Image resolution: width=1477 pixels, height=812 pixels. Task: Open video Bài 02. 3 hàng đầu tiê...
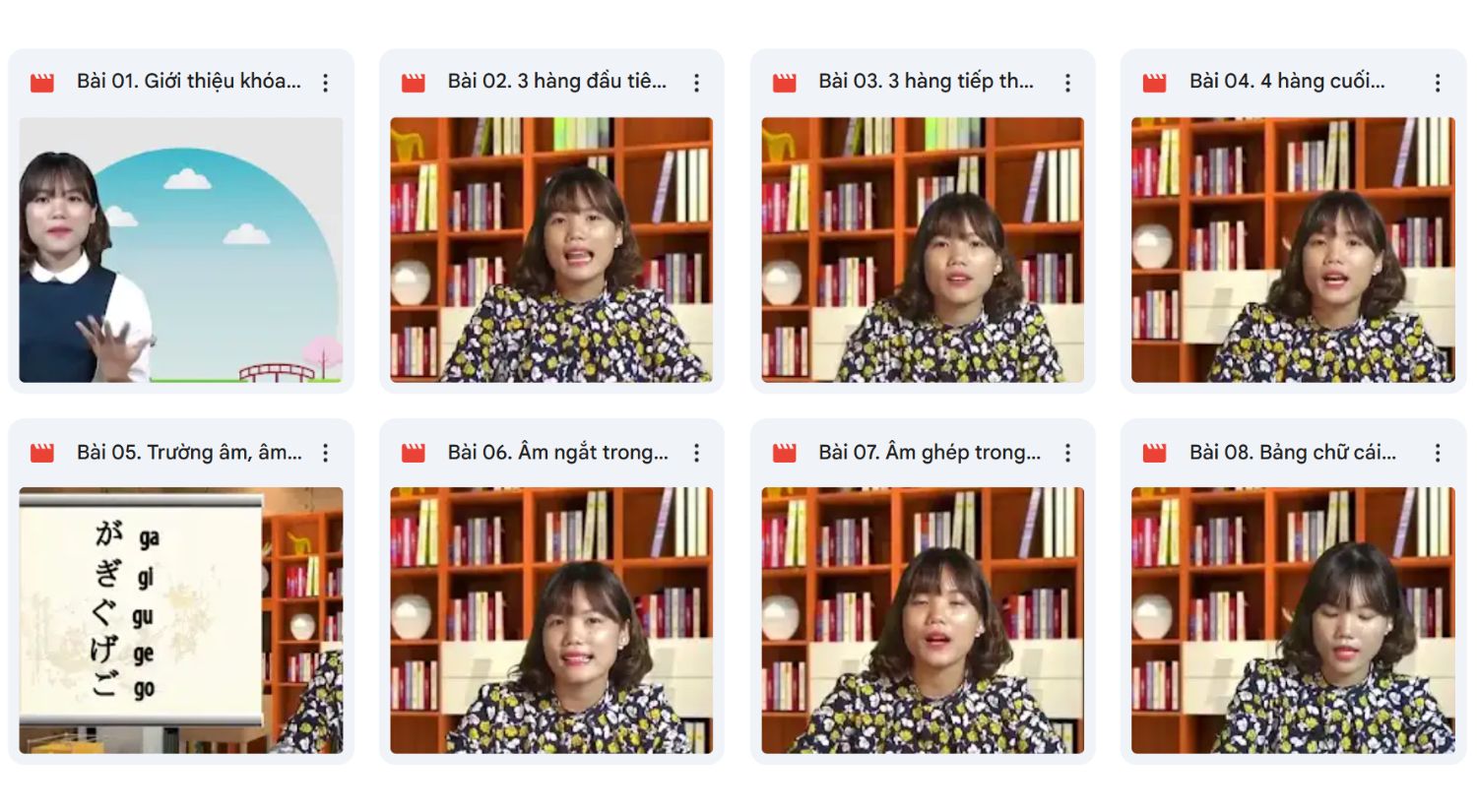(x=551, y=249)
